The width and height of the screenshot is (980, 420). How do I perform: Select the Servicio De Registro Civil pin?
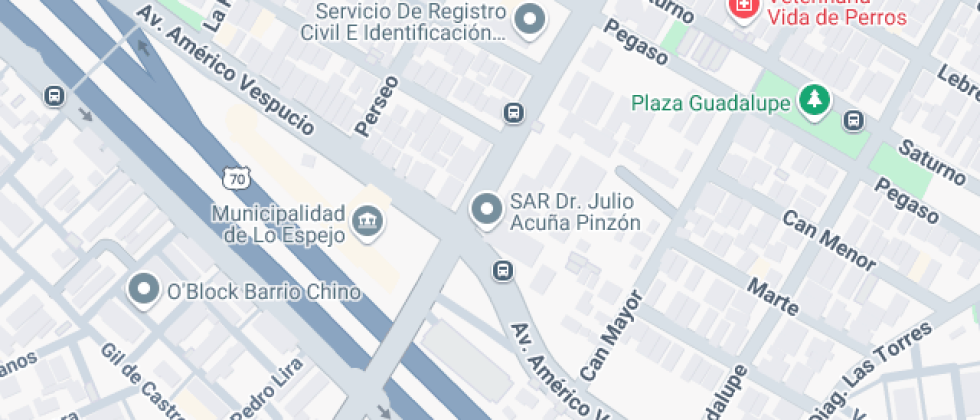tap(531, 18)
